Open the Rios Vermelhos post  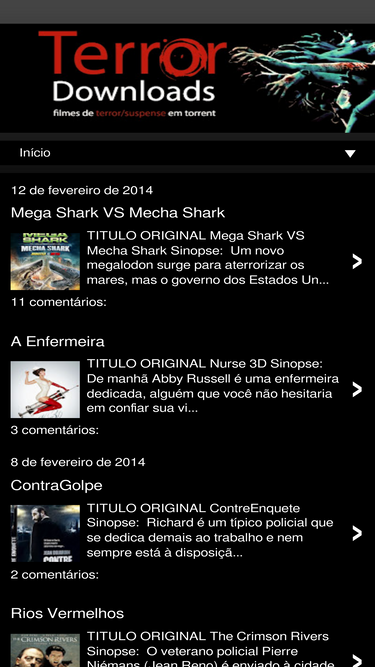click(67, 613)
